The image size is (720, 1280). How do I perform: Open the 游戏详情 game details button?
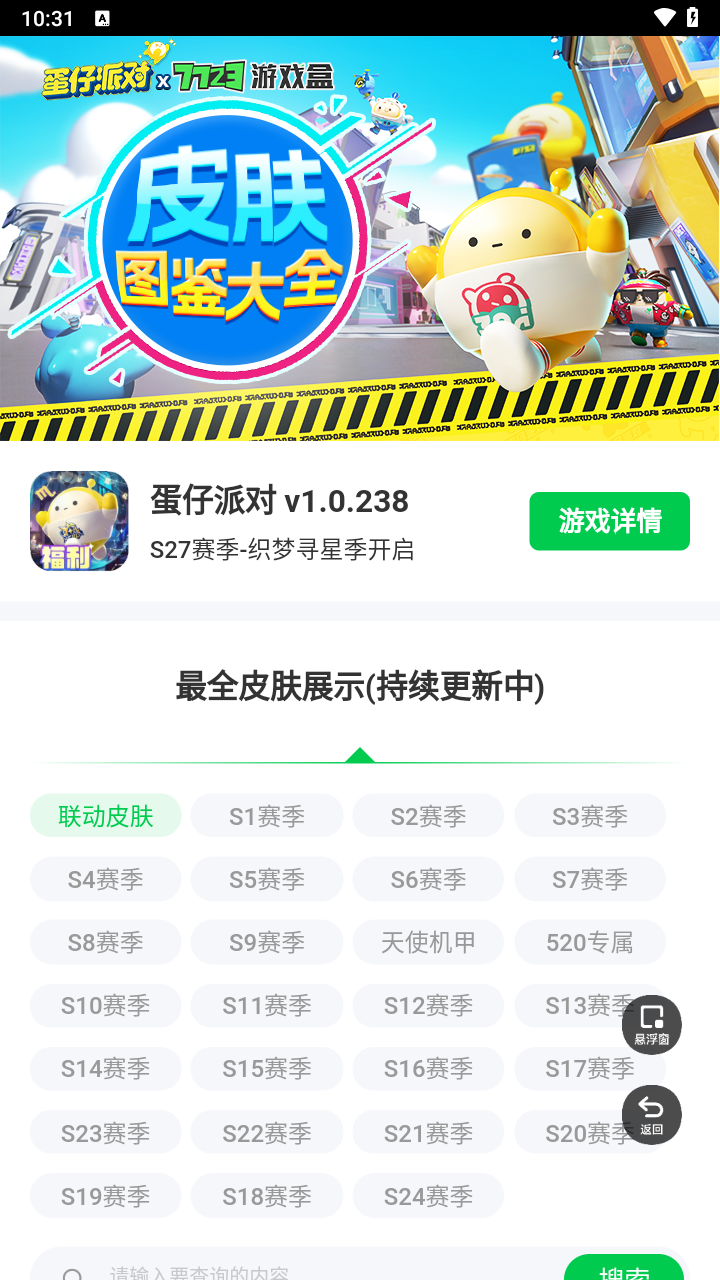click(609, 521)
